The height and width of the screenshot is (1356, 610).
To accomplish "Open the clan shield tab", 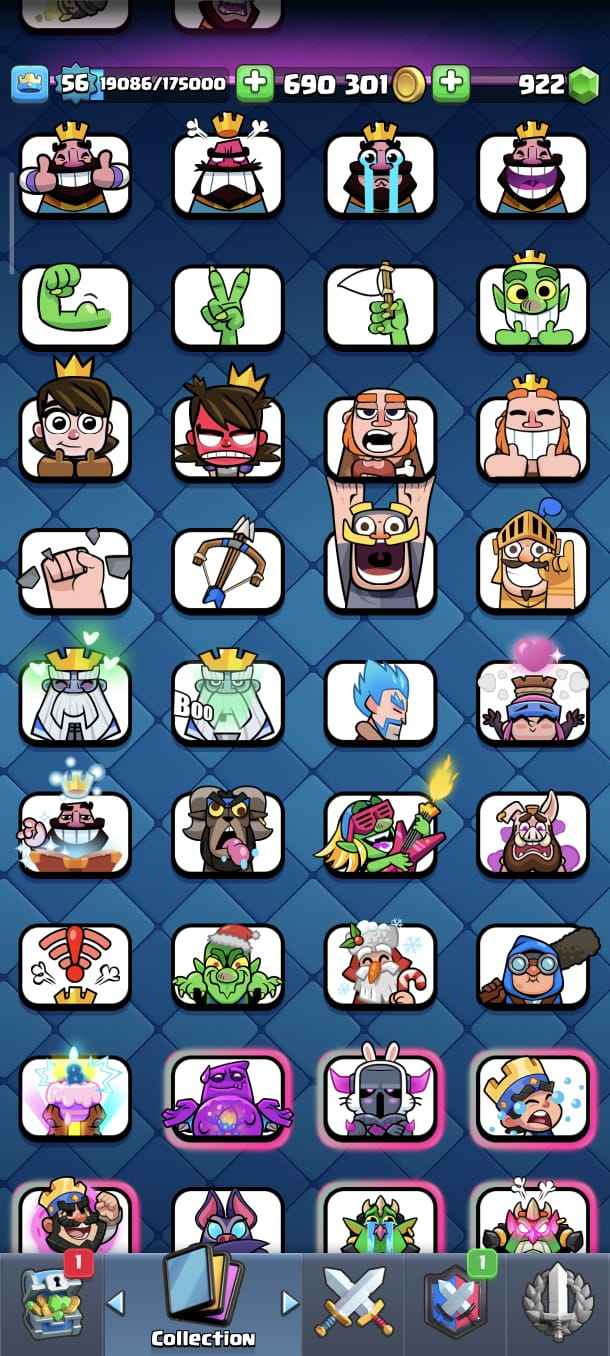I will [x=455, y=1303].
